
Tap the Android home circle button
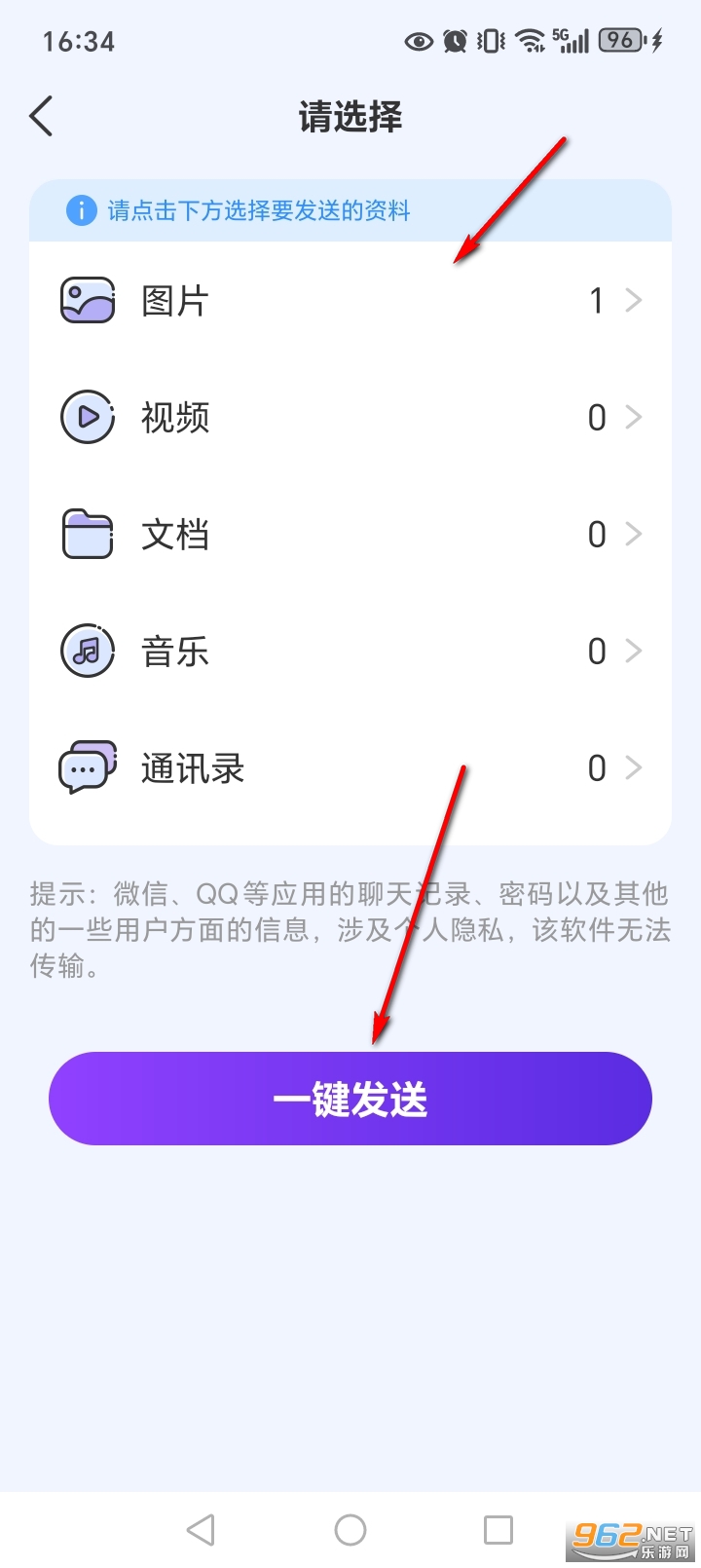tap(350, 1529)
